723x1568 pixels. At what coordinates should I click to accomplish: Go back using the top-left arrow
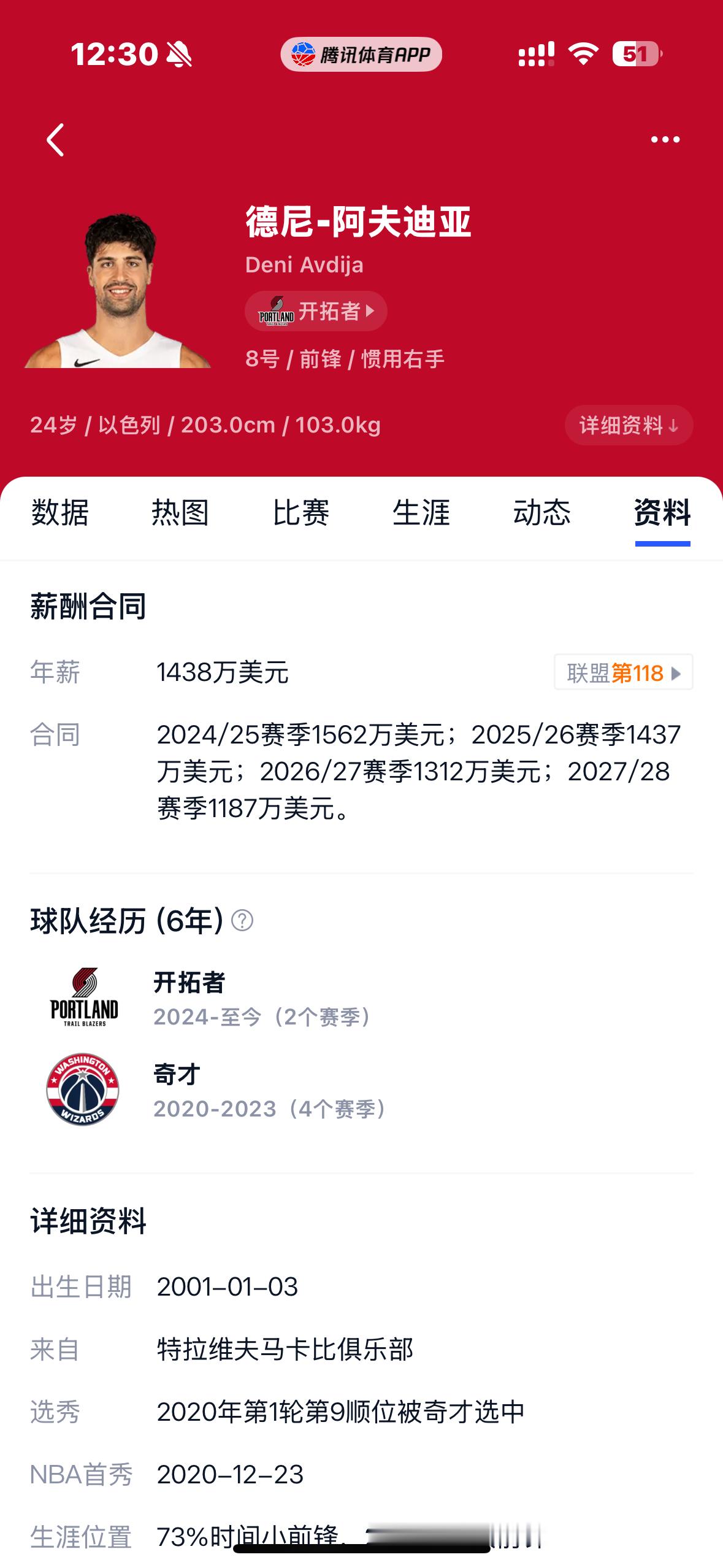pyautogui.click(x=56, y=140)
